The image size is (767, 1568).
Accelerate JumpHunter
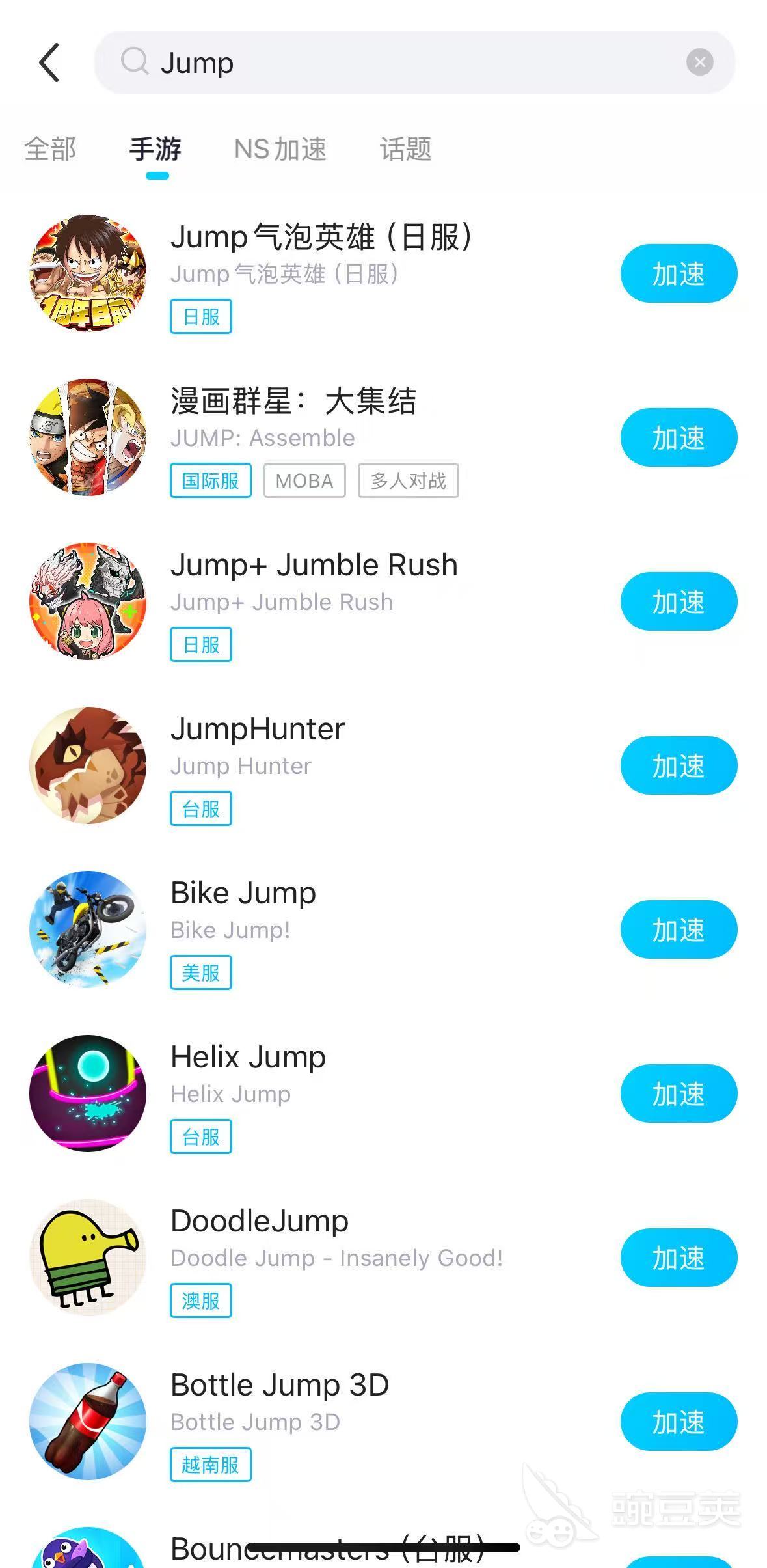coord(679,766)
